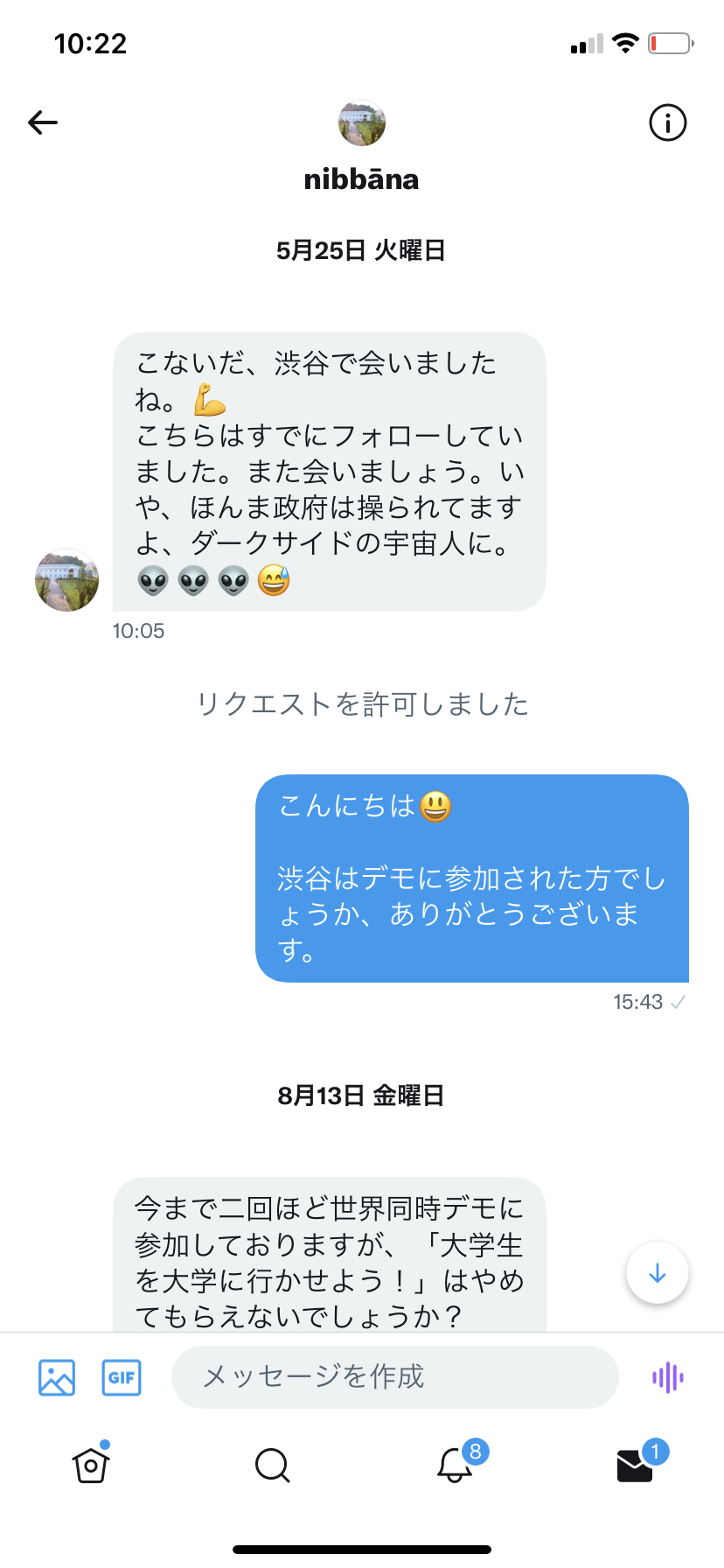This screenshot has height=1568, width=724.
Task: Attach a photo to the message
Action: coord(57,1377)
